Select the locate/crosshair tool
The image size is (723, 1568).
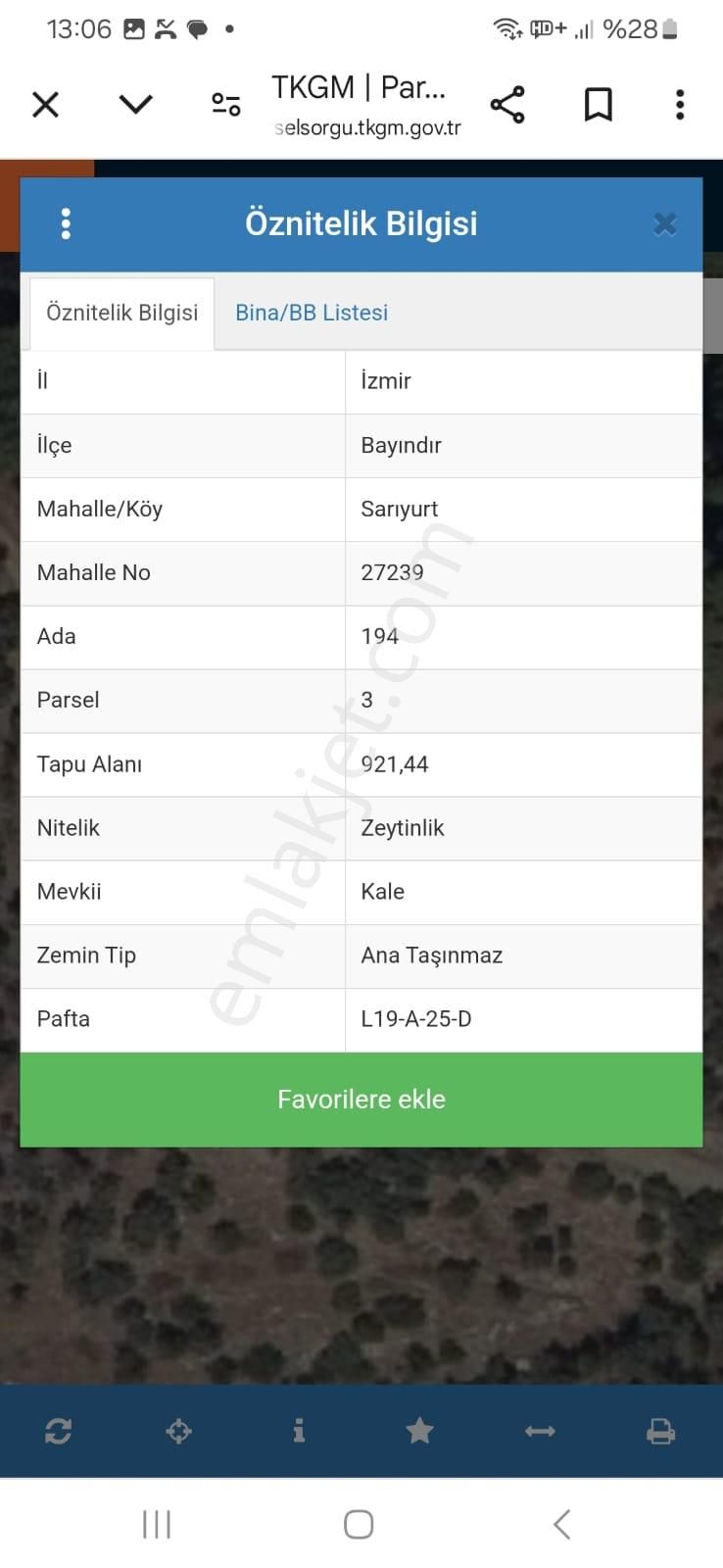click(x=178, y=1431)
